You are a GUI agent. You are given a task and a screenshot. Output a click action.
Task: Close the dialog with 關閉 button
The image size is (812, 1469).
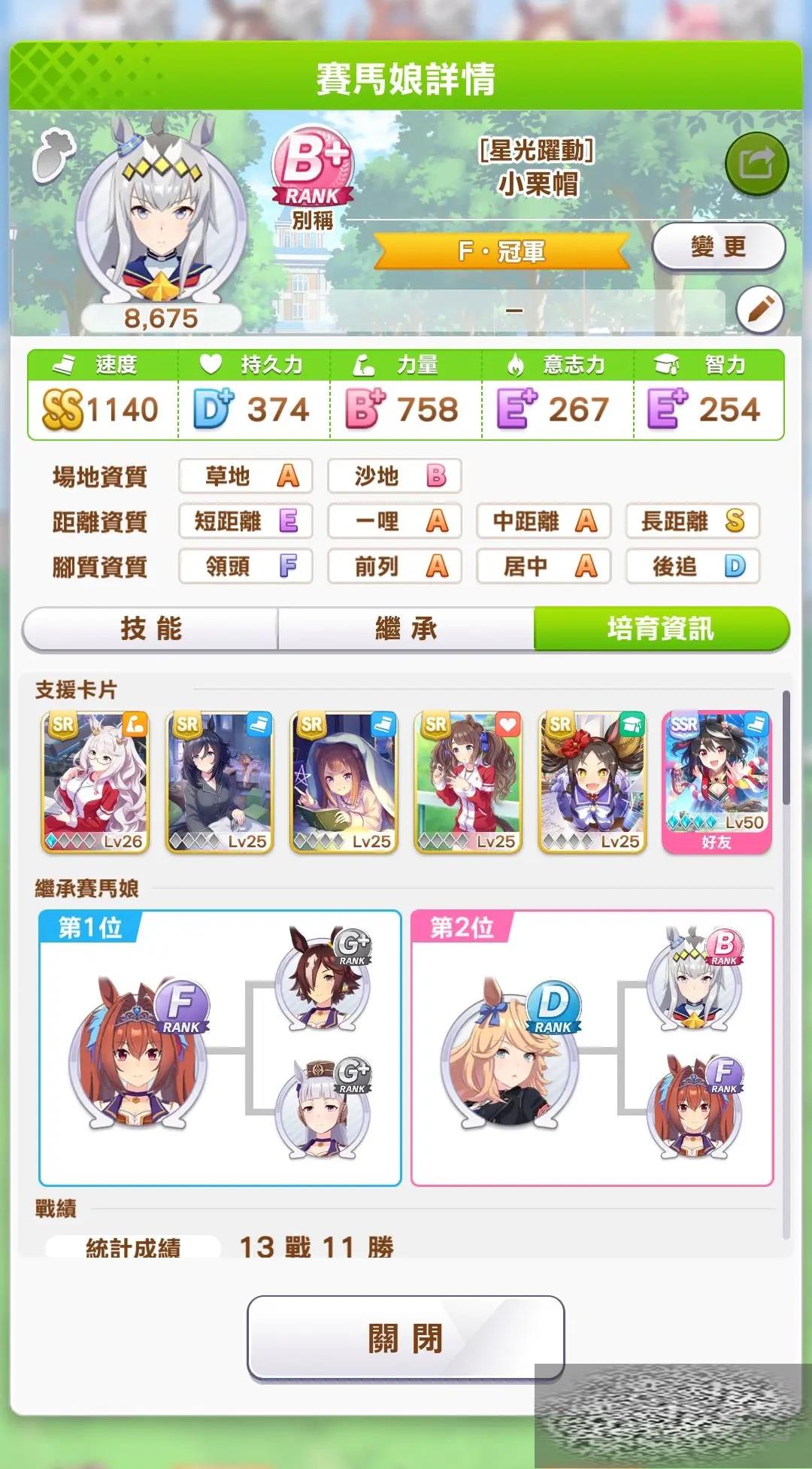pyautogui.click(x=405, y=1338)
